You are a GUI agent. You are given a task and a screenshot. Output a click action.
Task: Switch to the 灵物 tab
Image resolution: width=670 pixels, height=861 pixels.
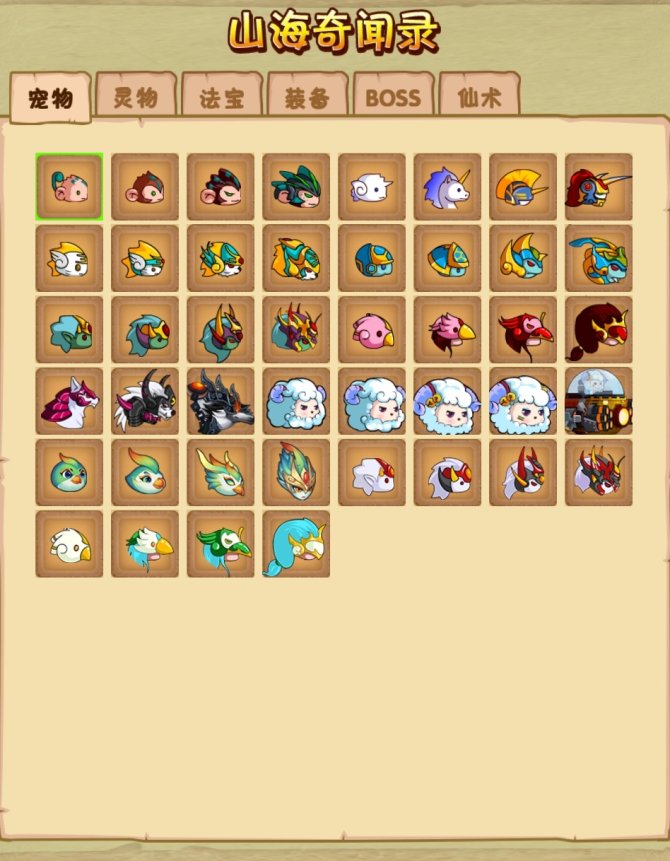click(x=136, y=98)
